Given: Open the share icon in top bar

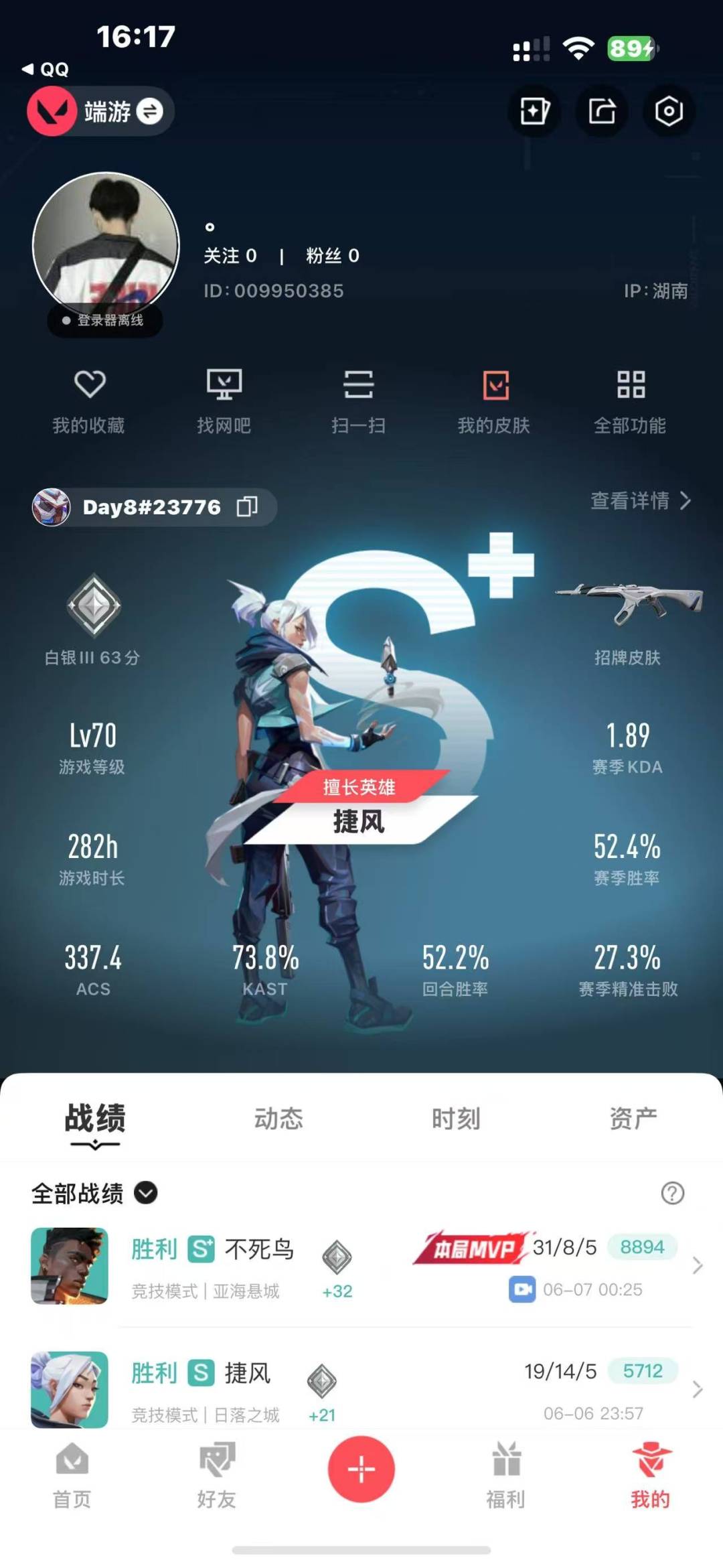Looking at the screenshot, I should point(601,111).
